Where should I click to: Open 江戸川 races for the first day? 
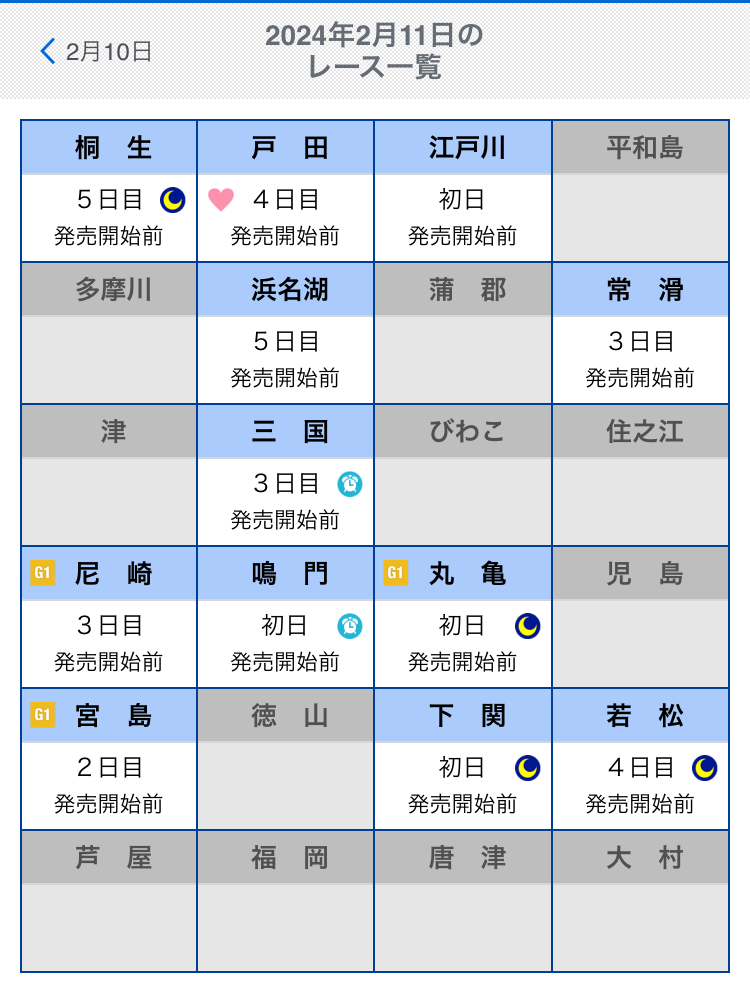point(463,191)
